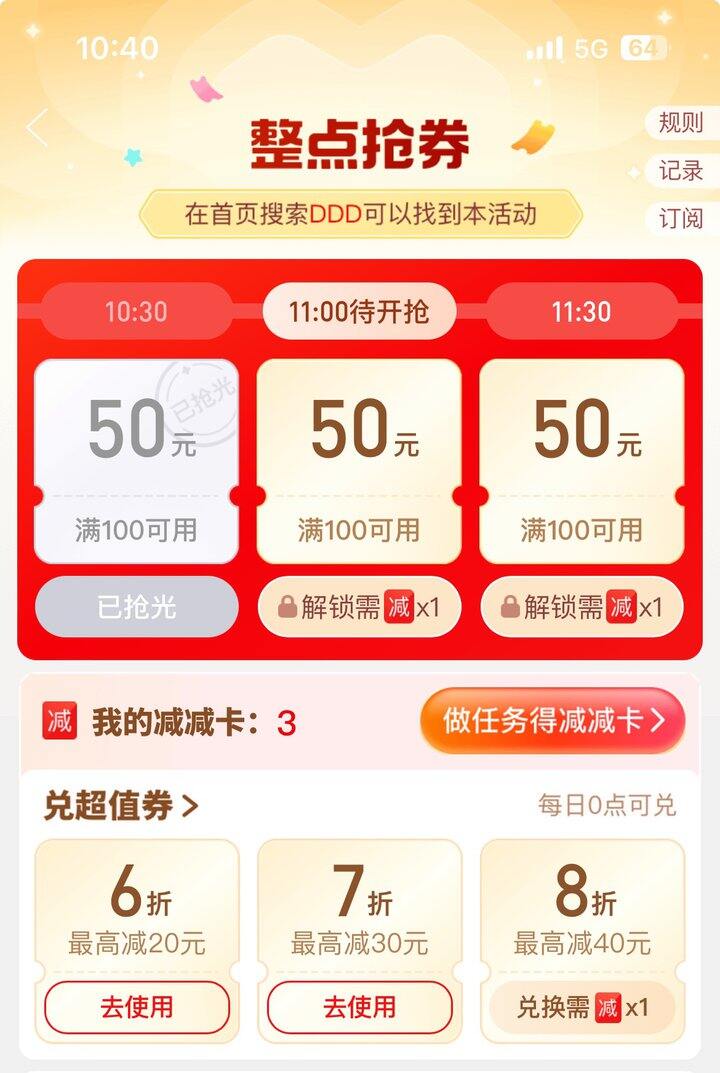Tap 兑换需减x1 on the 8折 coupon
This screenshot has height=1073, width=720.
(x=581, y=1005)
